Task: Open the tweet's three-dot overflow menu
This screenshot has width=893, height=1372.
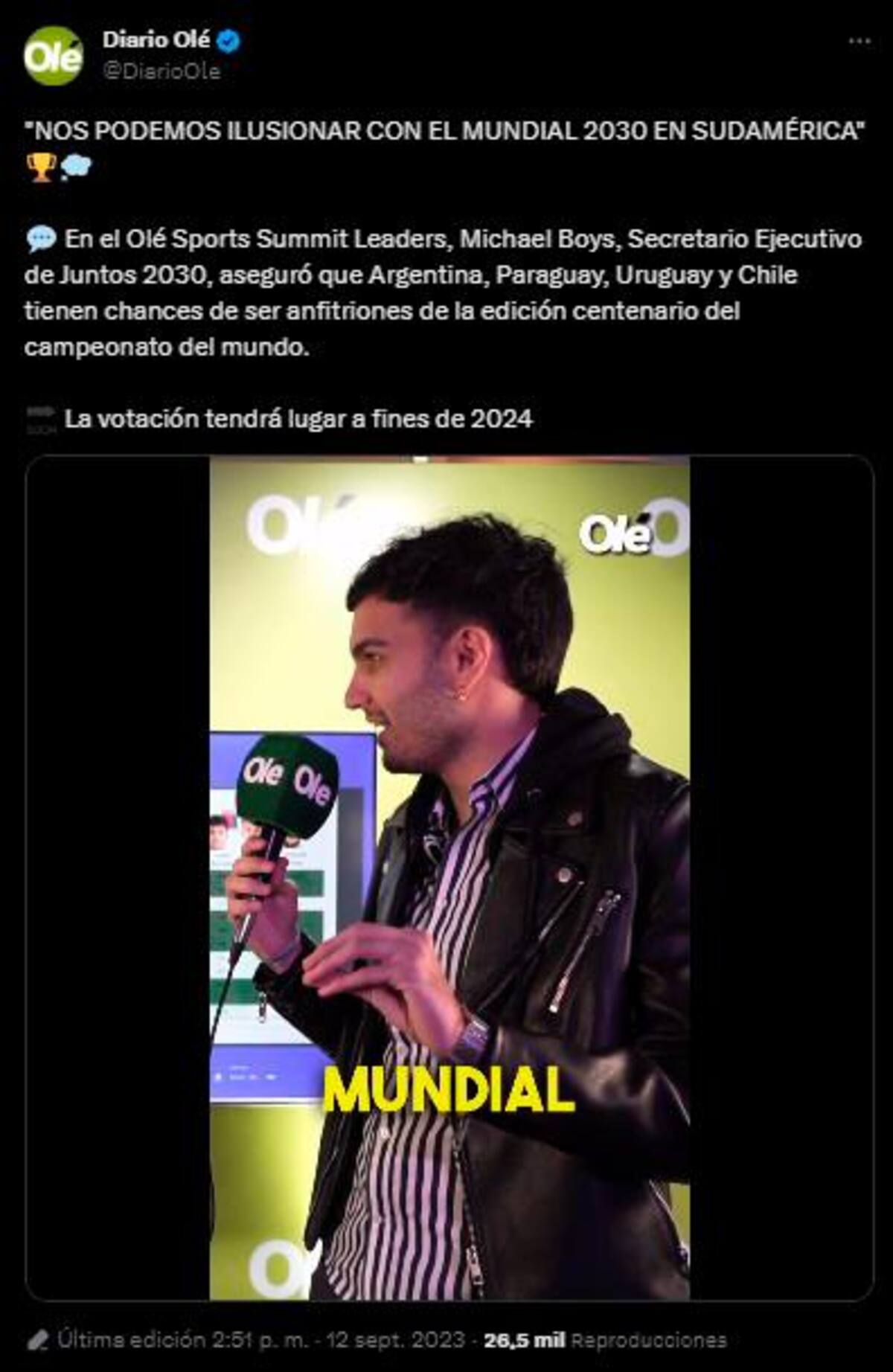Action: click(860, 42)
